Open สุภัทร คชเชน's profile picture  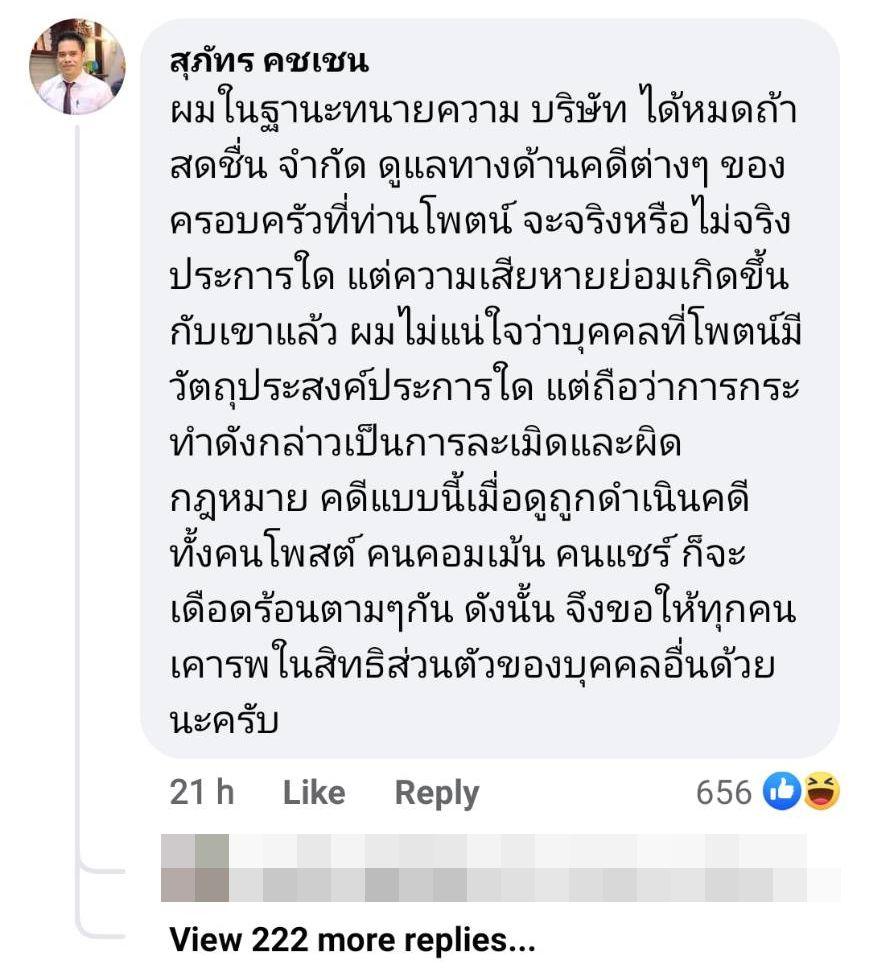tap(77, 67)
